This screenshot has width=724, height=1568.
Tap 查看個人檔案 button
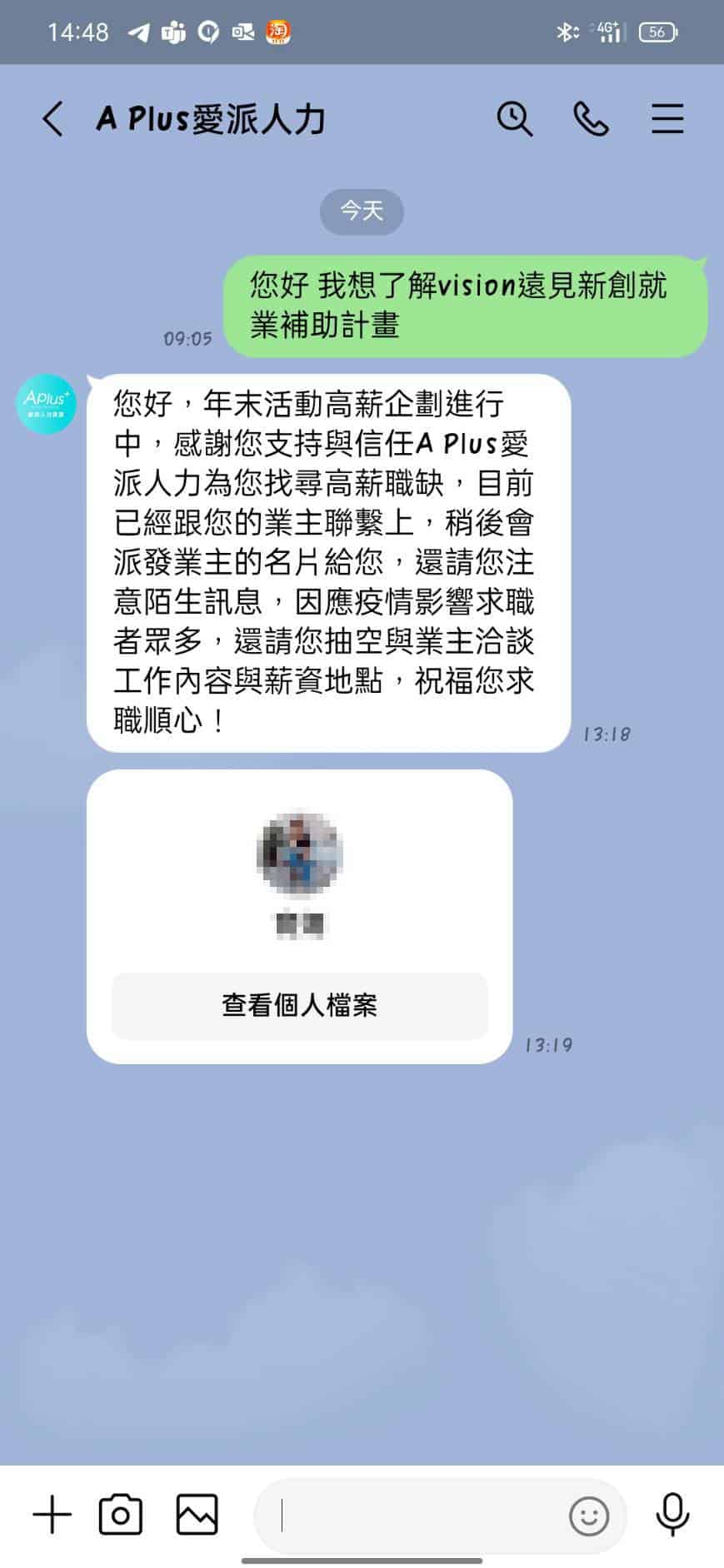(299, 1005)
